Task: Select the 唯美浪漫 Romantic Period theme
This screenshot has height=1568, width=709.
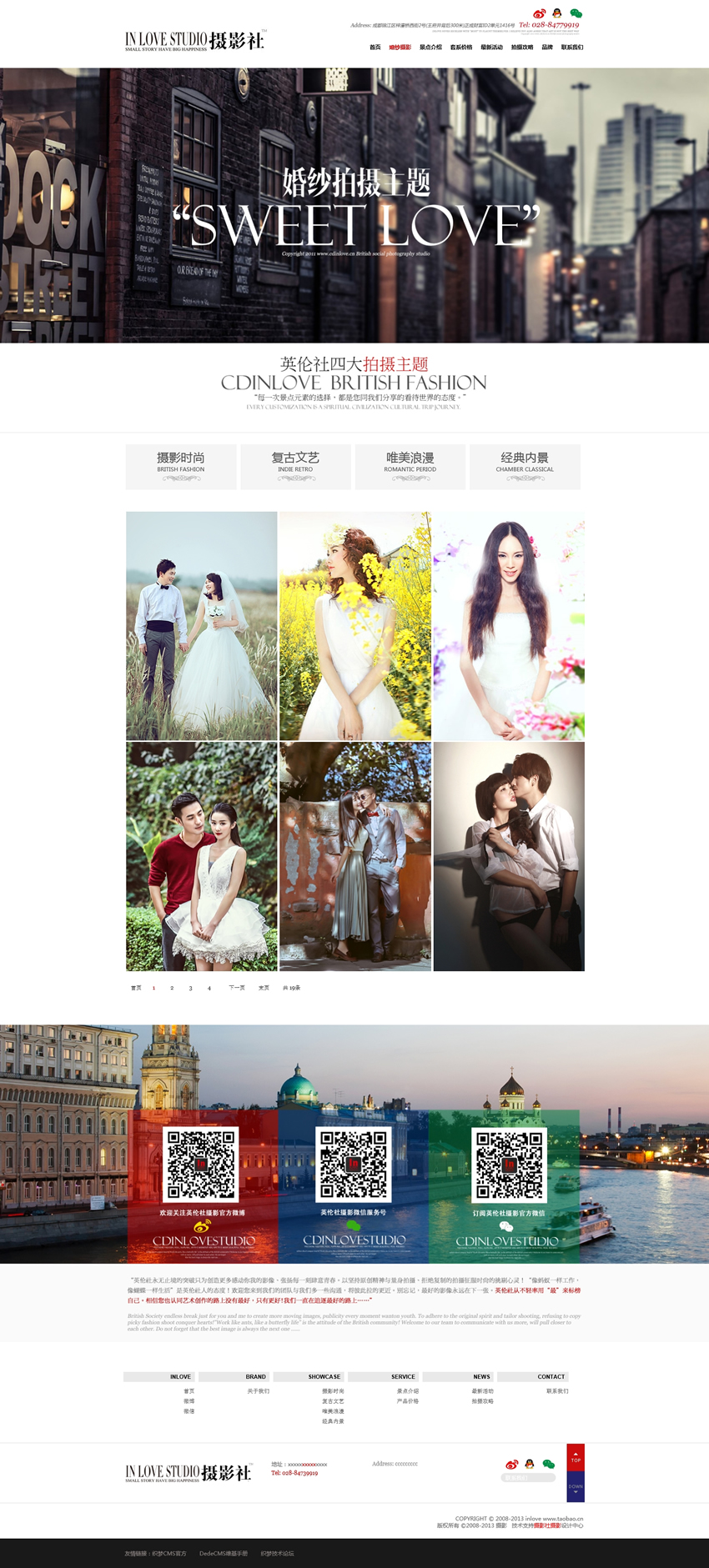Action: (x=410, y=466)
